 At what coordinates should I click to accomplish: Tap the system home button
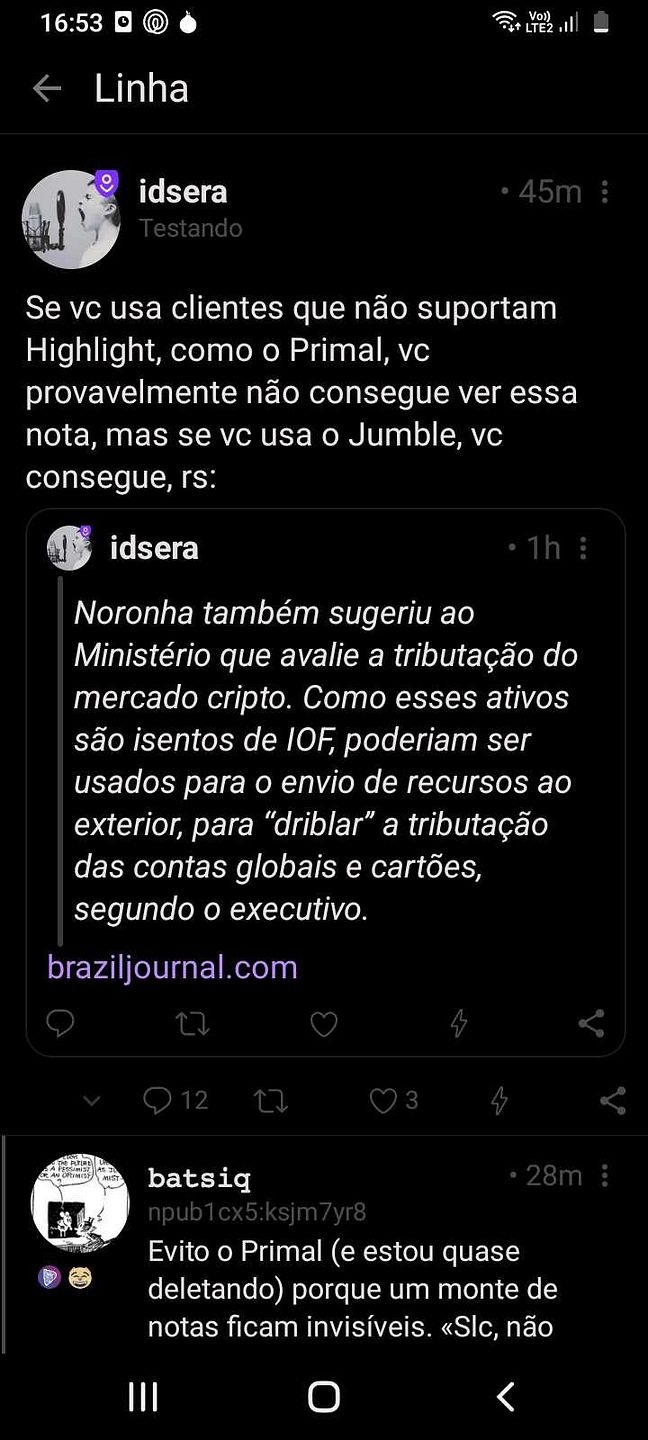[324, 1396]
